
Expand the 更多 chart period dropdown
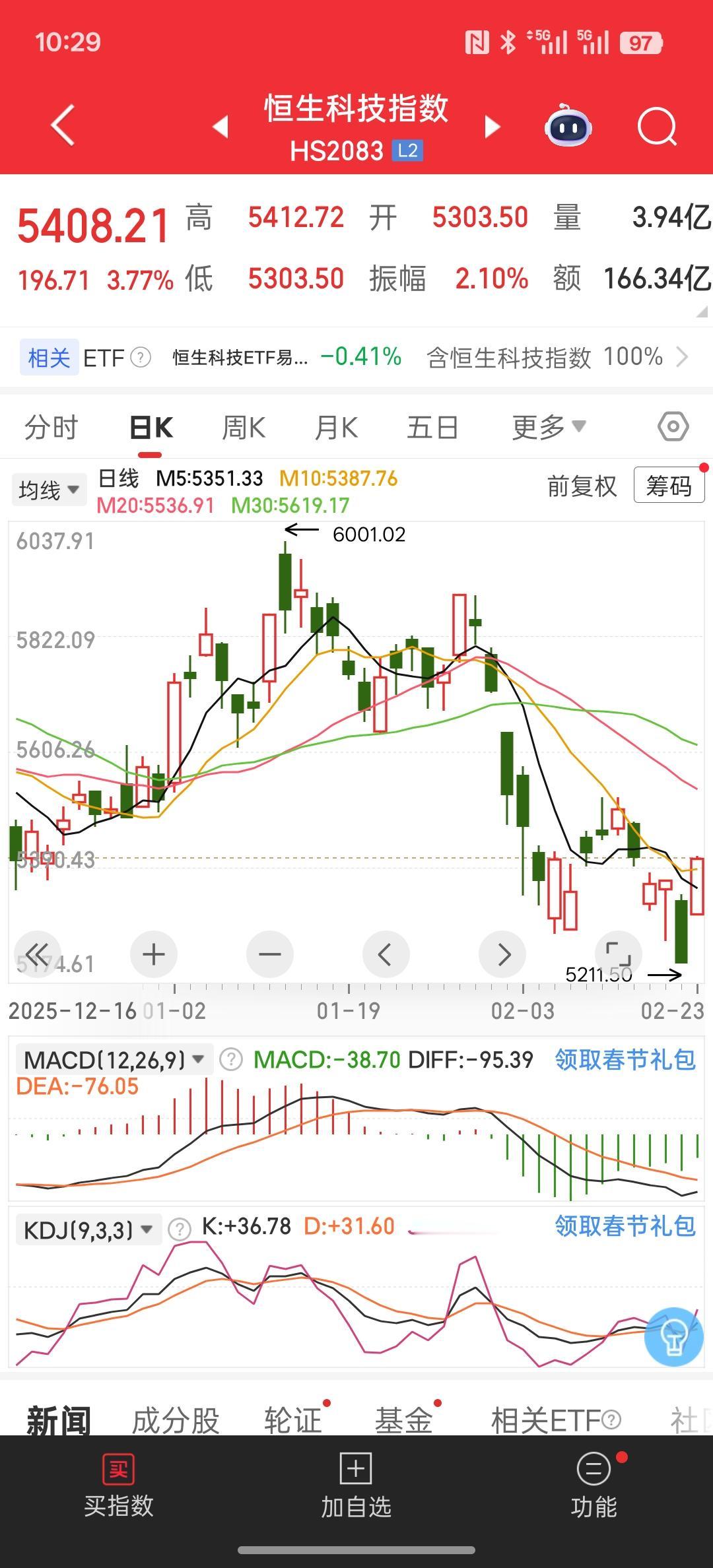(x=548, y=428)
